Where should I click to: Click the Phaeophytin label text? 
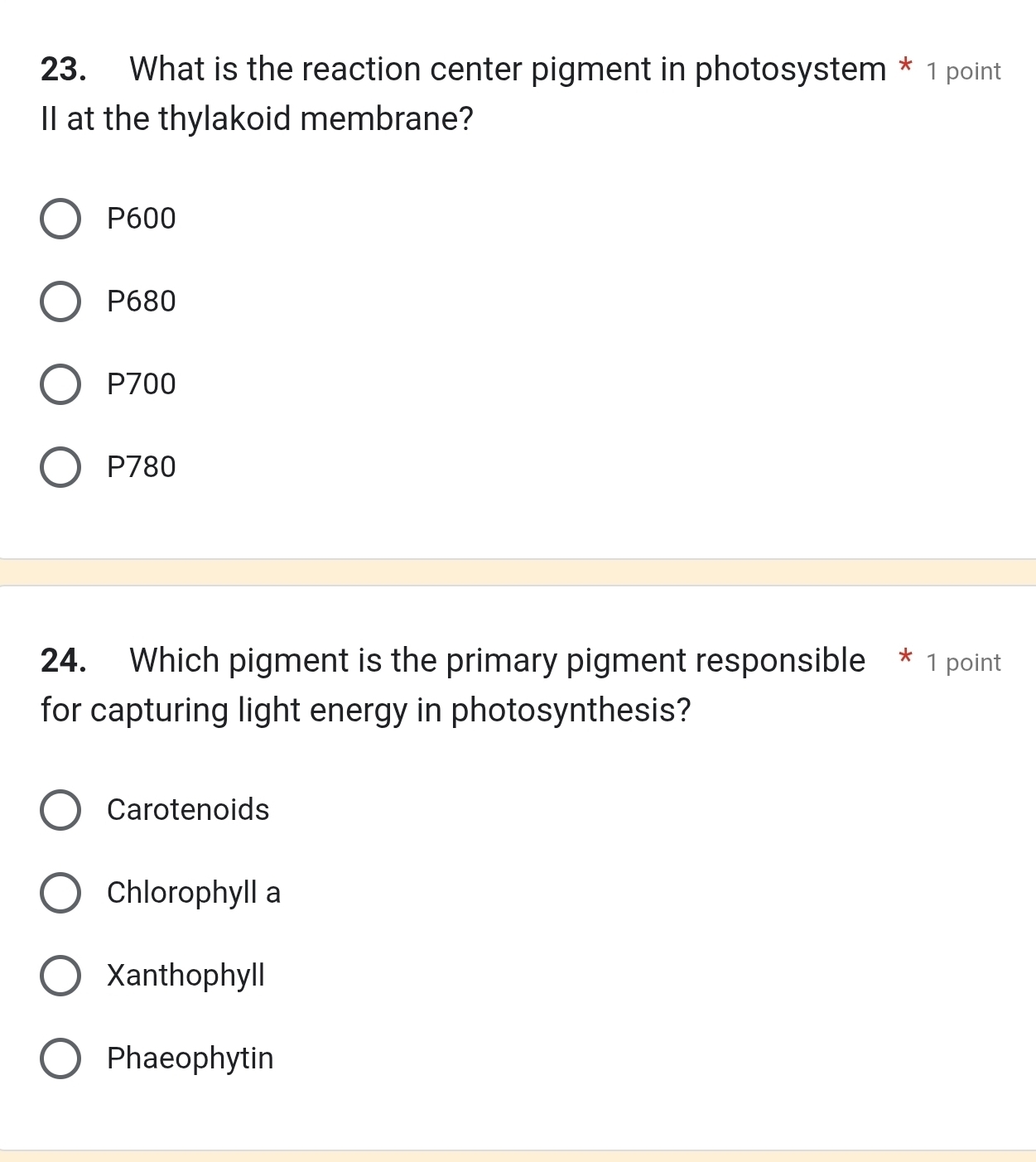(x=190, y=1058)
